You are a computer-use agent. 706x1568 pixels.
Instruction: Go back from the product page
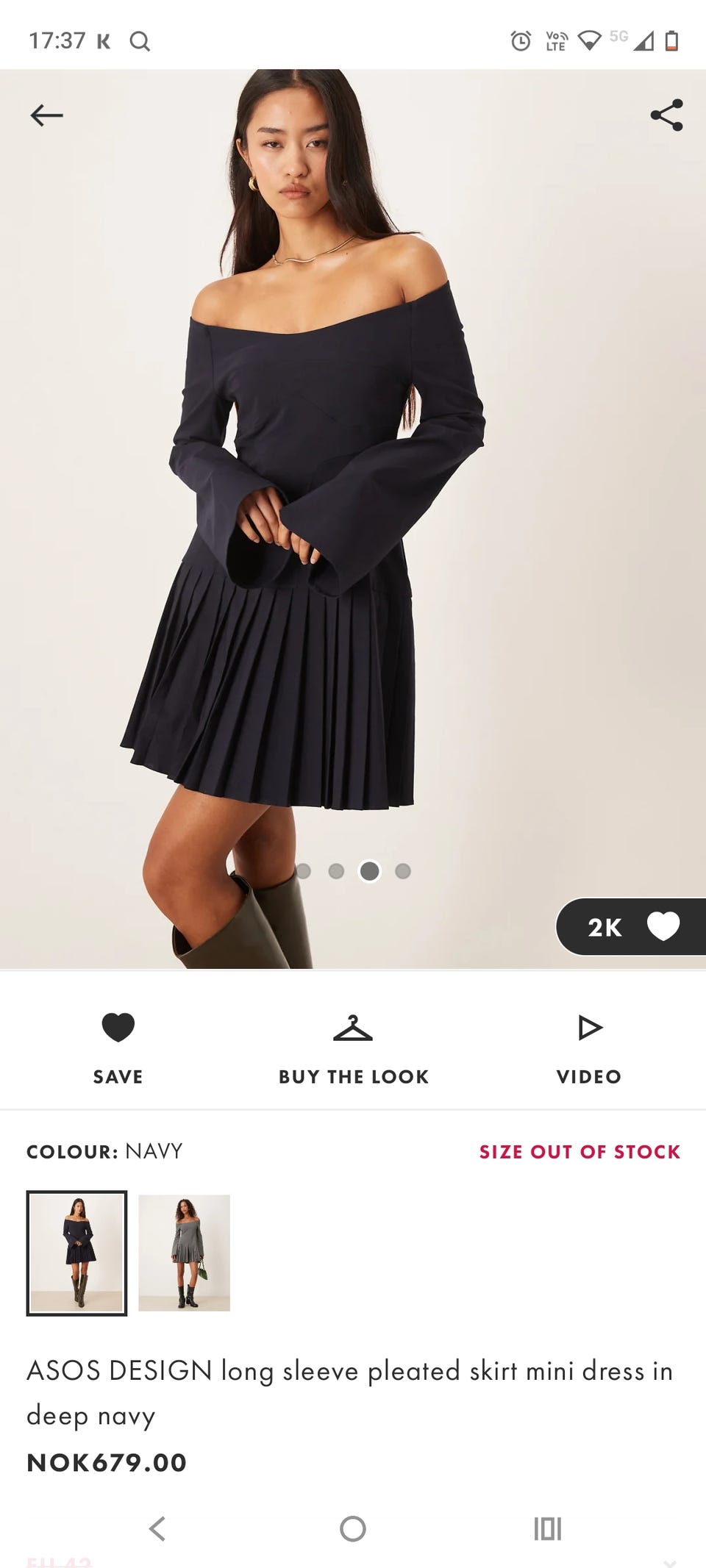46,115
